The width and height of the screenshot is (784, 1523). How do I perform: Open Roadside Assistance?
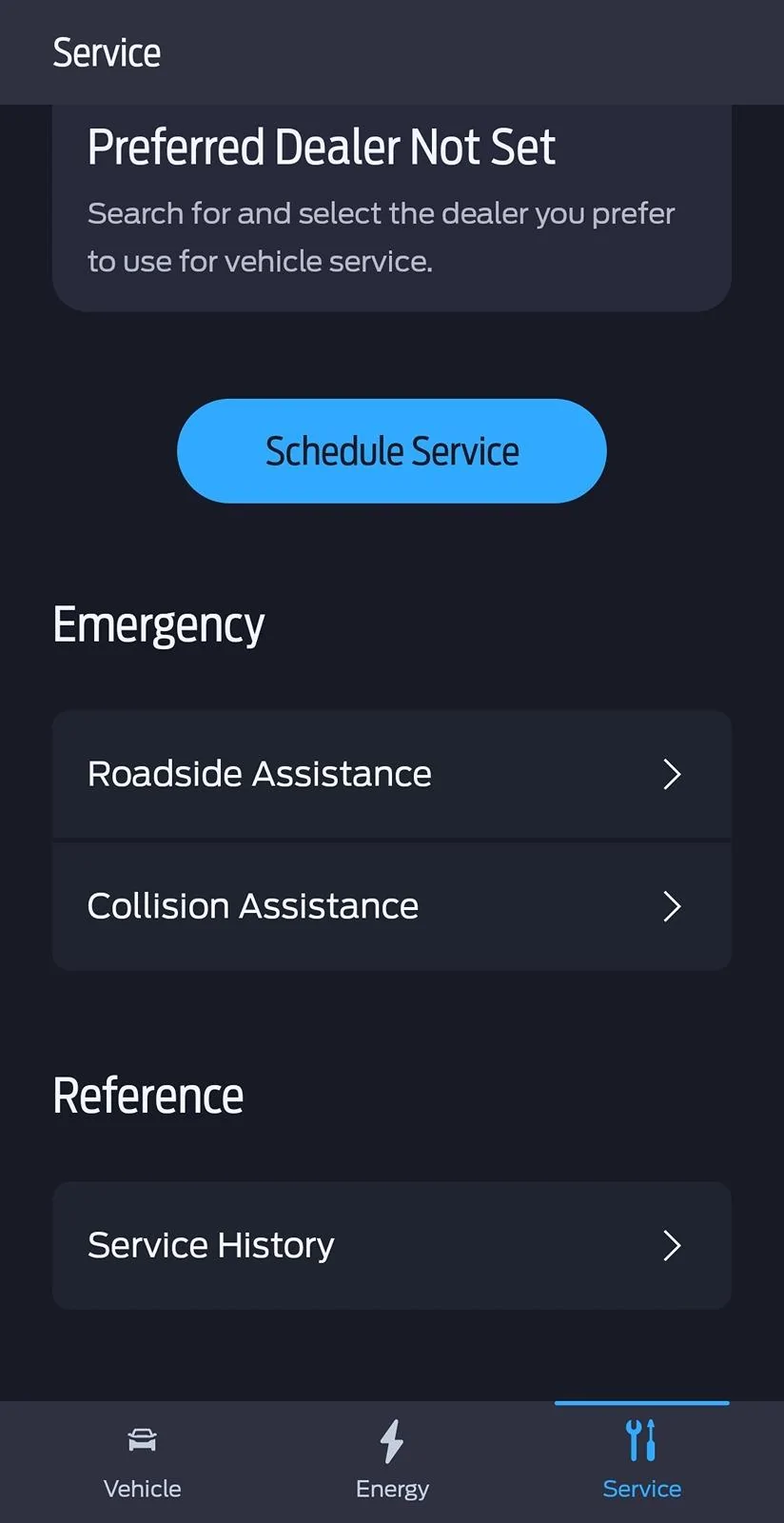391,774
